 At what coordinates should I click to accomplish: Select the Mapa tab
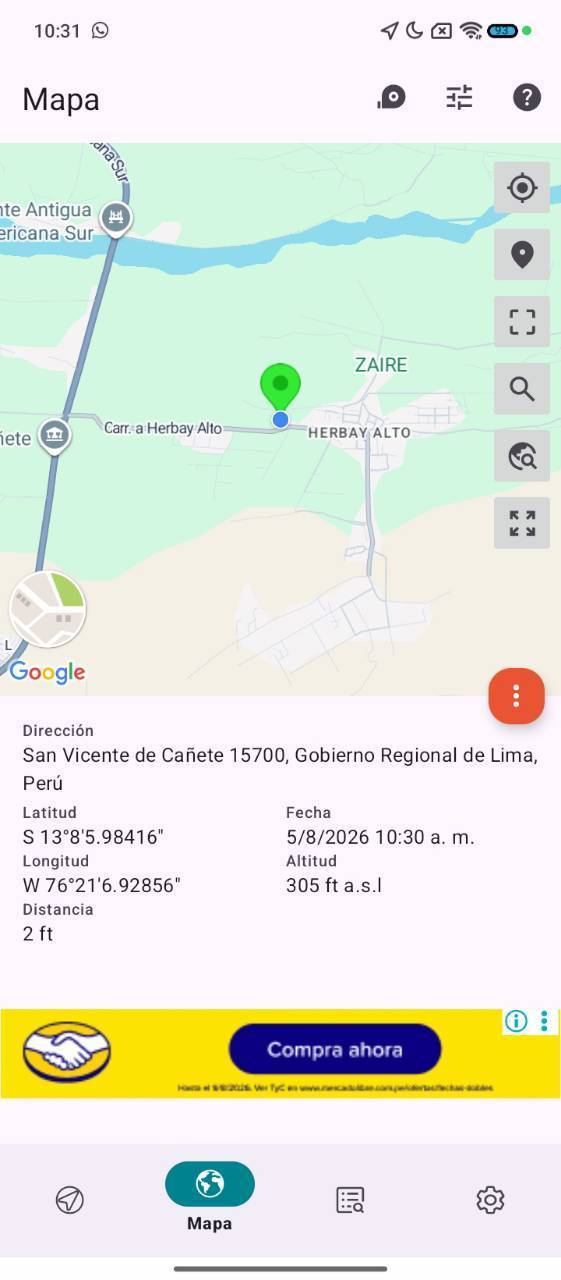[x=210, y=1198]
